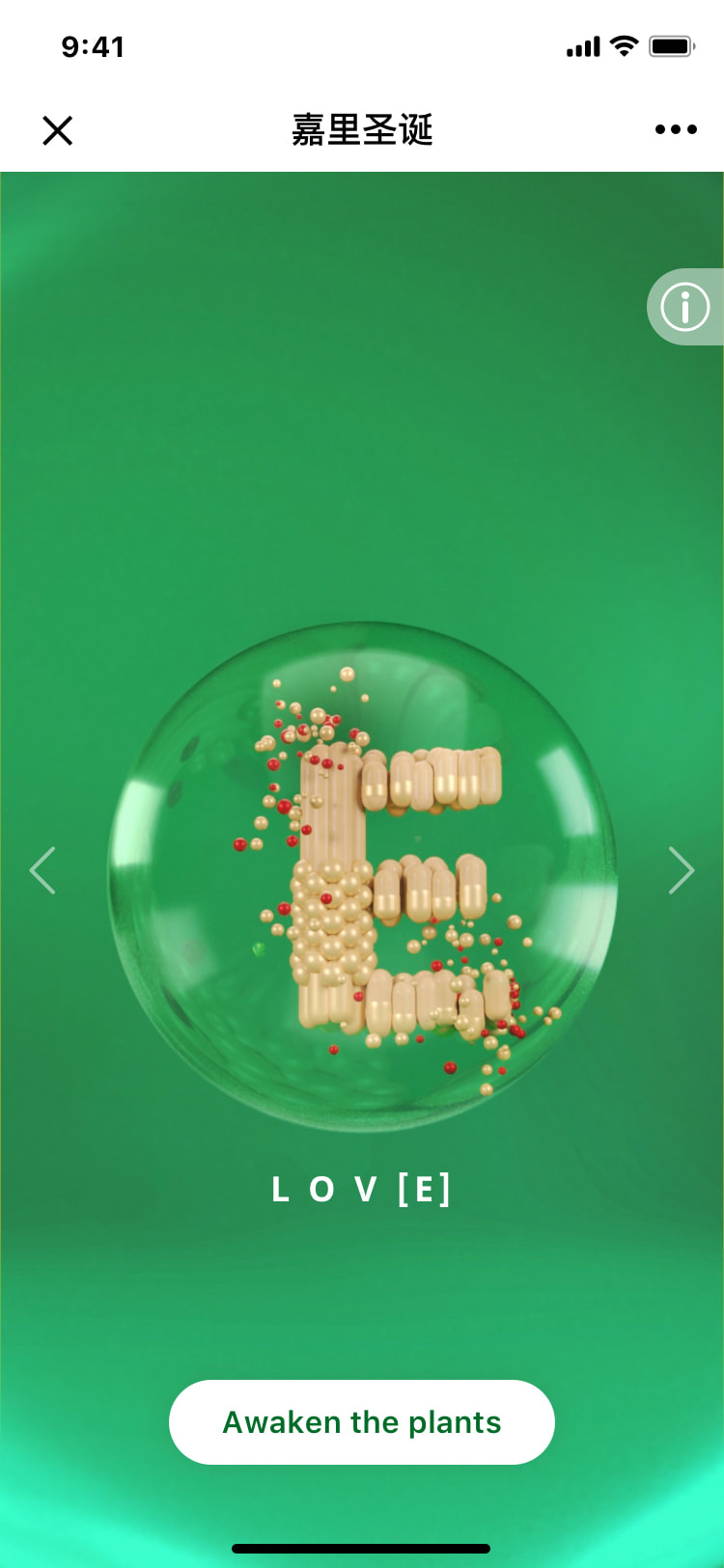Go to the next letter bubble
The width and height of the screenshot is (724, 1568).
click(682, 870)
